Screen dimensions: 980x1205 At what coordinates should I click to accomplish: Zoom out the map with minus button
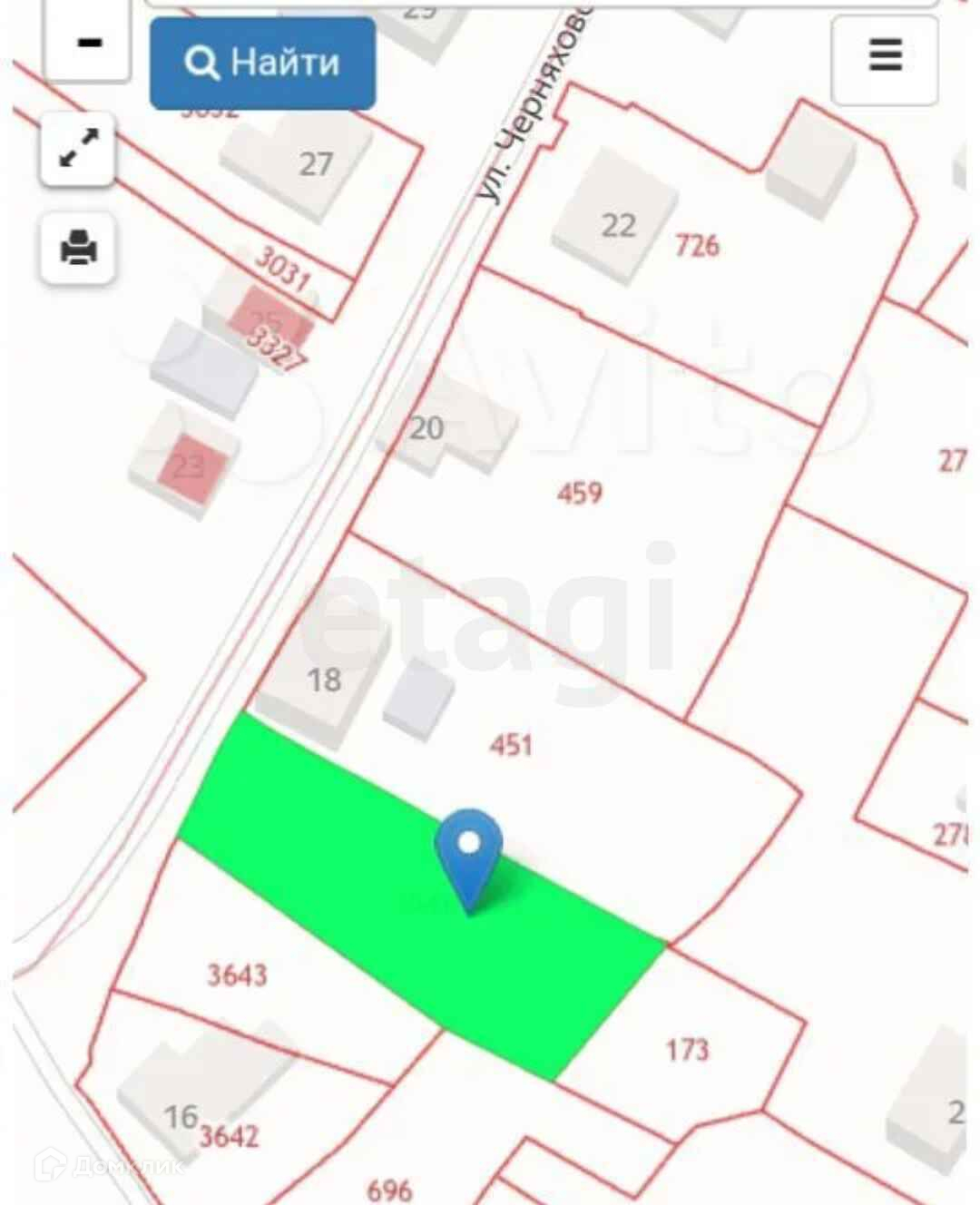[x=88, y=42]
